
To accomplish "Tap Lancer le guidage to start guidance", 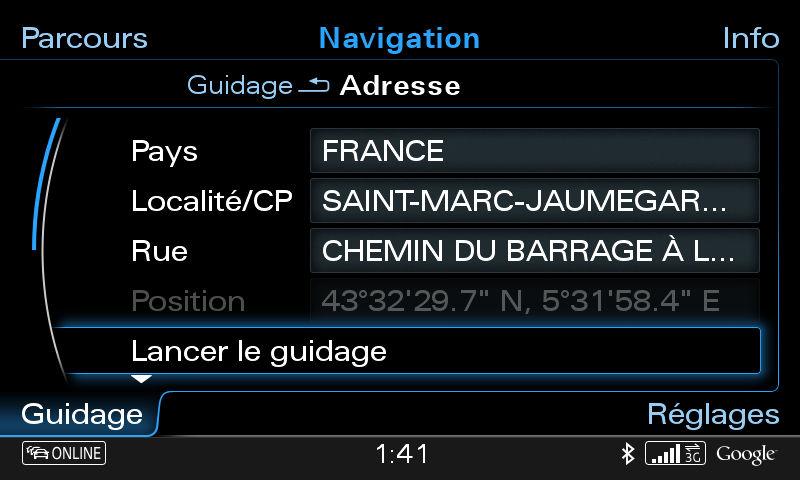I will 410,352.
